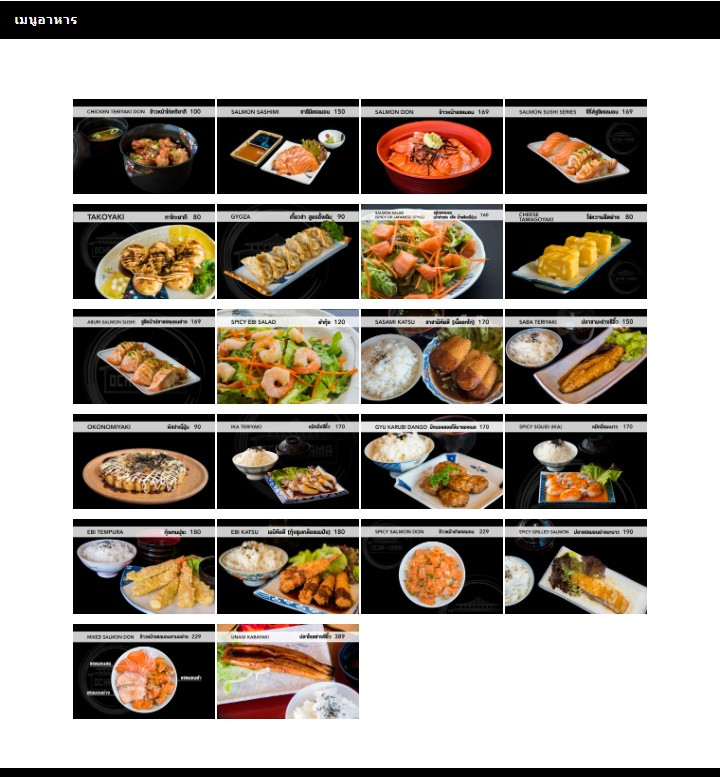
Task: Open the Gyu Karubi Dango image
Action: 431,462
